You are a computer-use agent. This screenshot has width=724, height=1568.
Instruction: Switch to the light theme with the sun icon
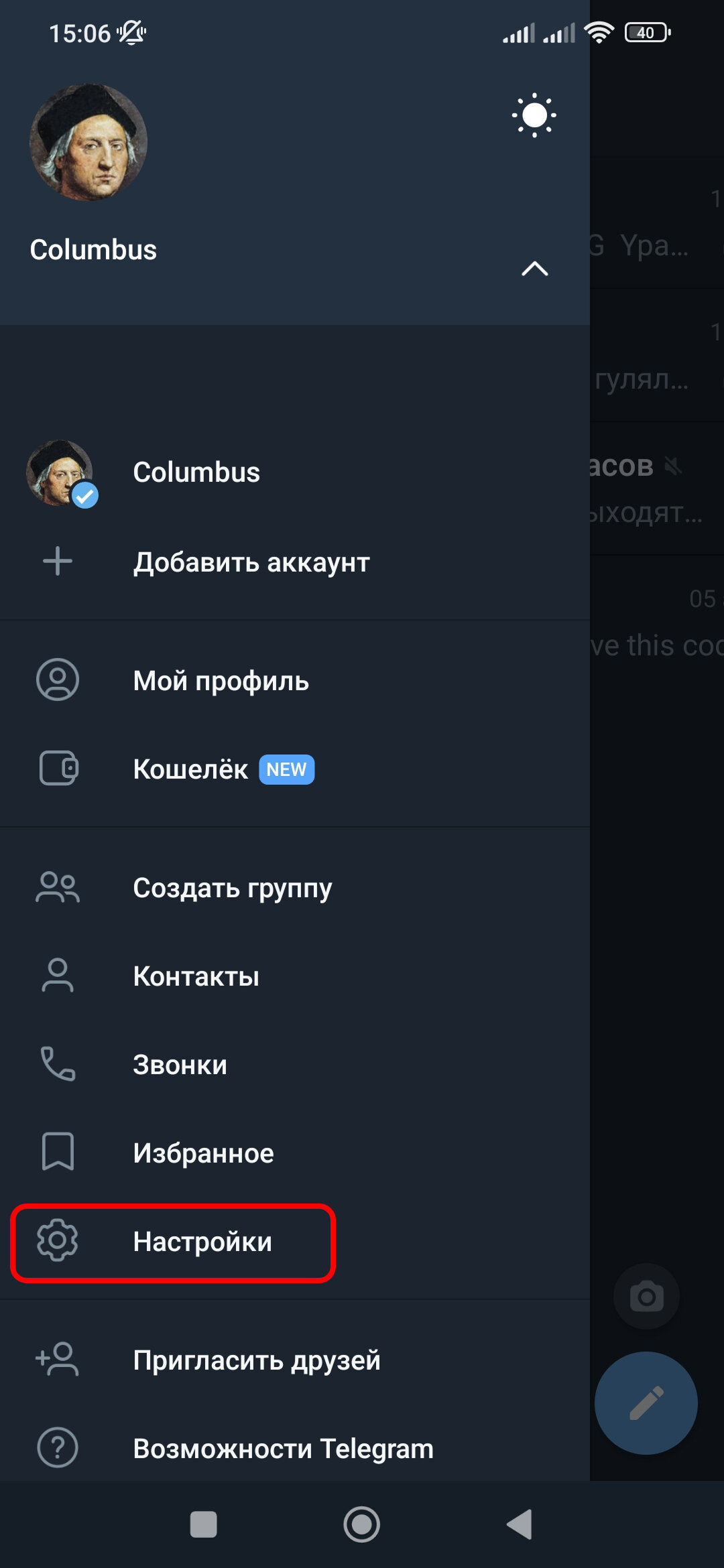534,115
